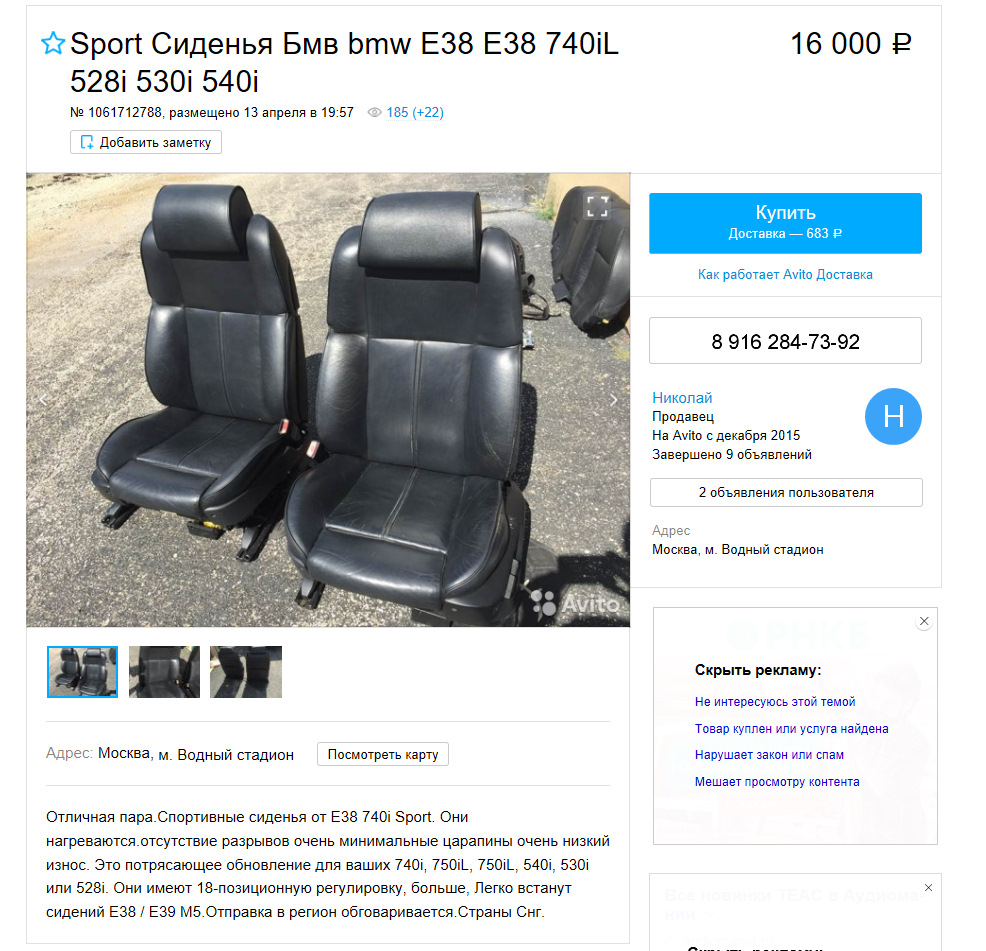Buy the seats with Купить button

[785, 222]
